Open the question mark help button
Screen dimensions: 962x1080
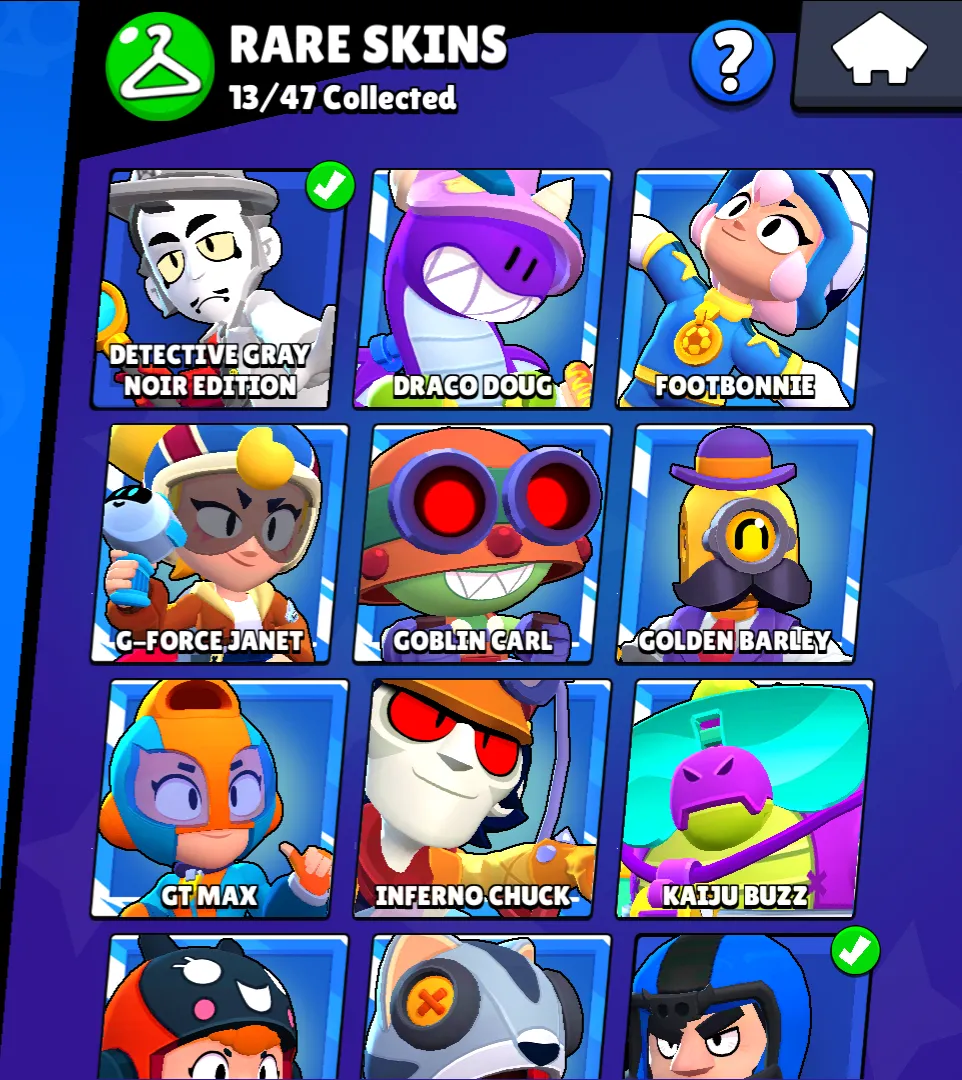pos(732,62)
